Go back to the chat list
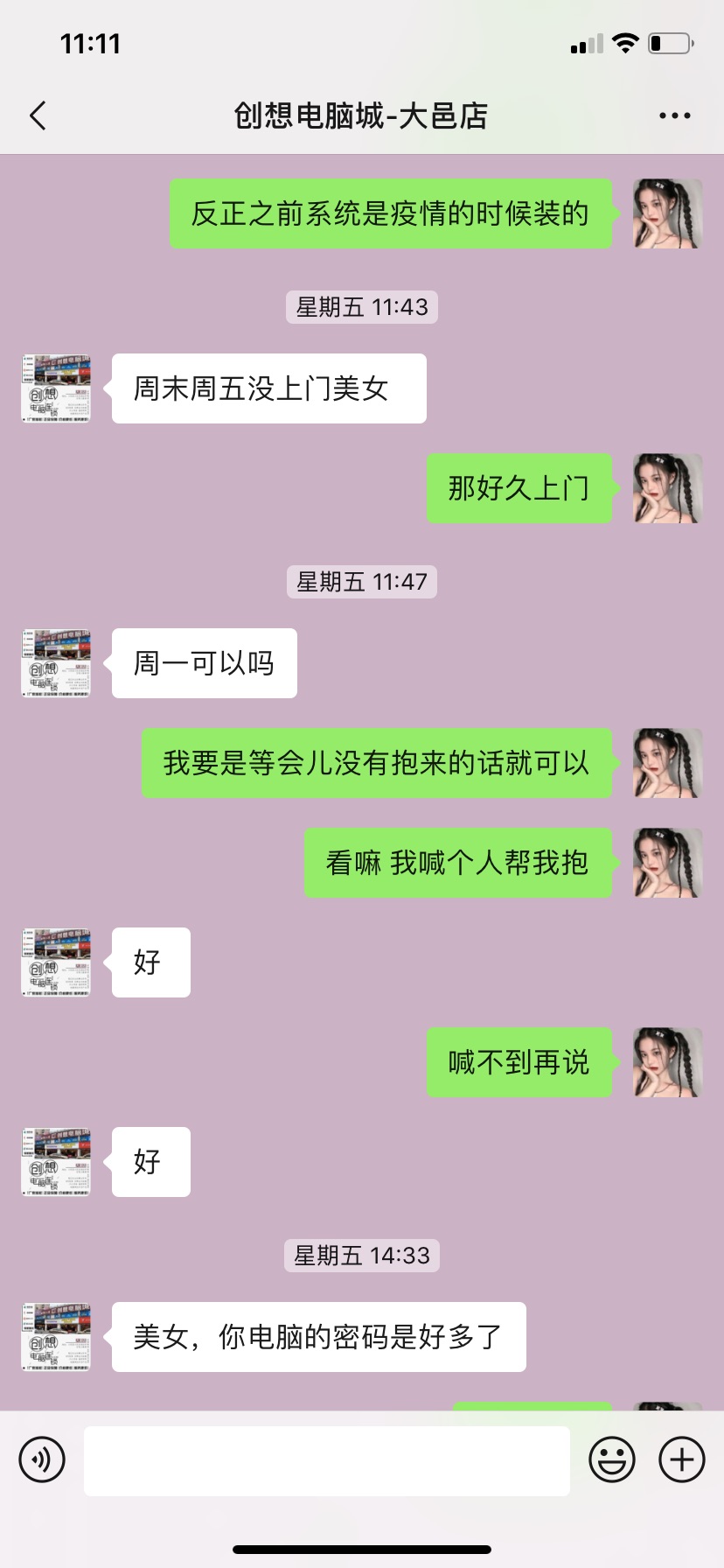Viewport: 724px width, 1568px height. point(38,115)
